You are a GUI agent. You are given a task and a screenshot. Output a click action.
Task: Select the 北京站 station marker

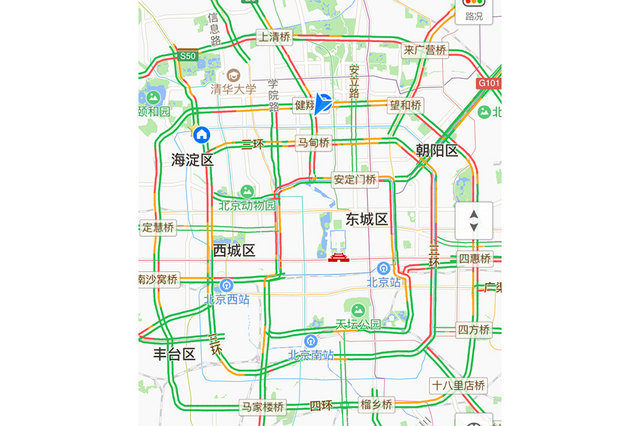[383, 268]
